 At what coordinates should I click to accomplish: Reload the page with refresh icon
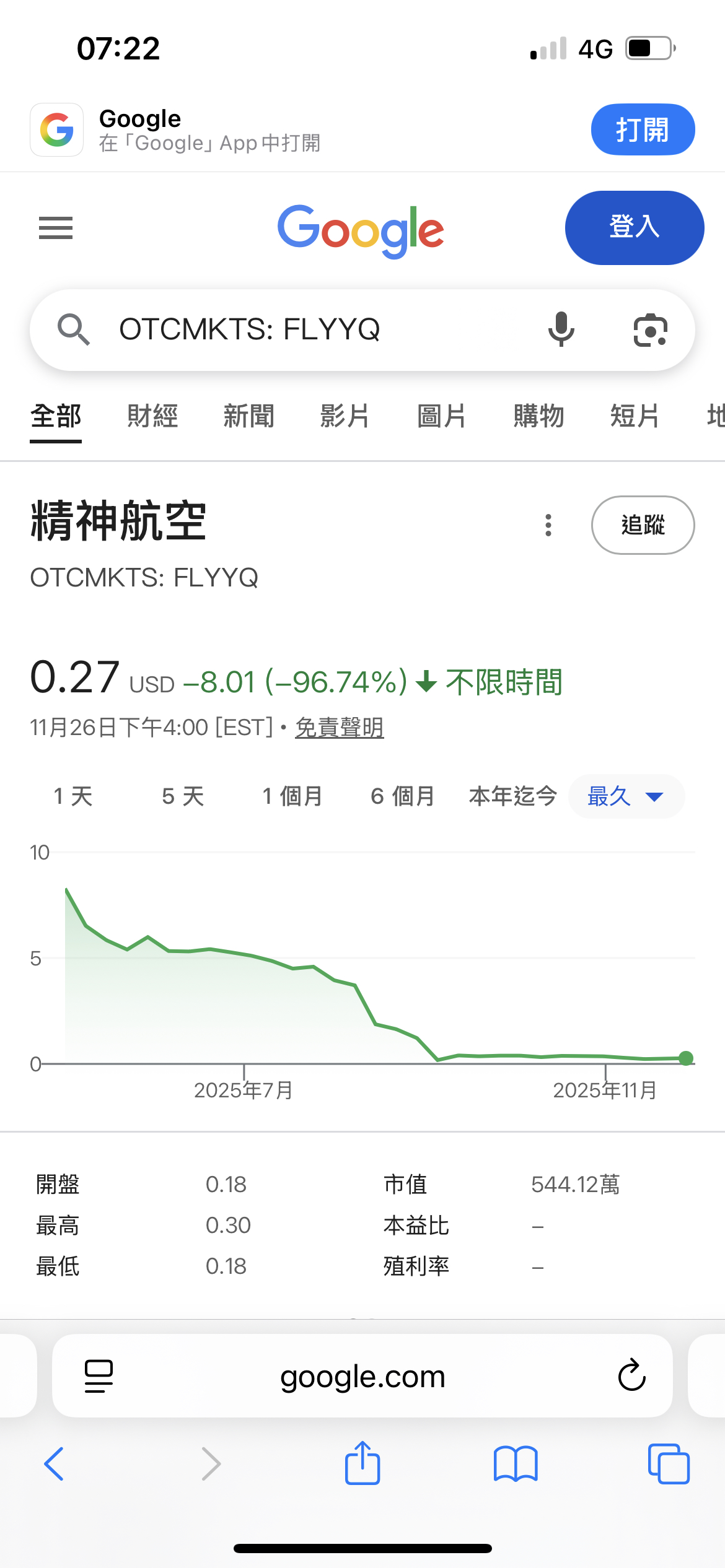pyautogui.click(x=630, y=1376)
